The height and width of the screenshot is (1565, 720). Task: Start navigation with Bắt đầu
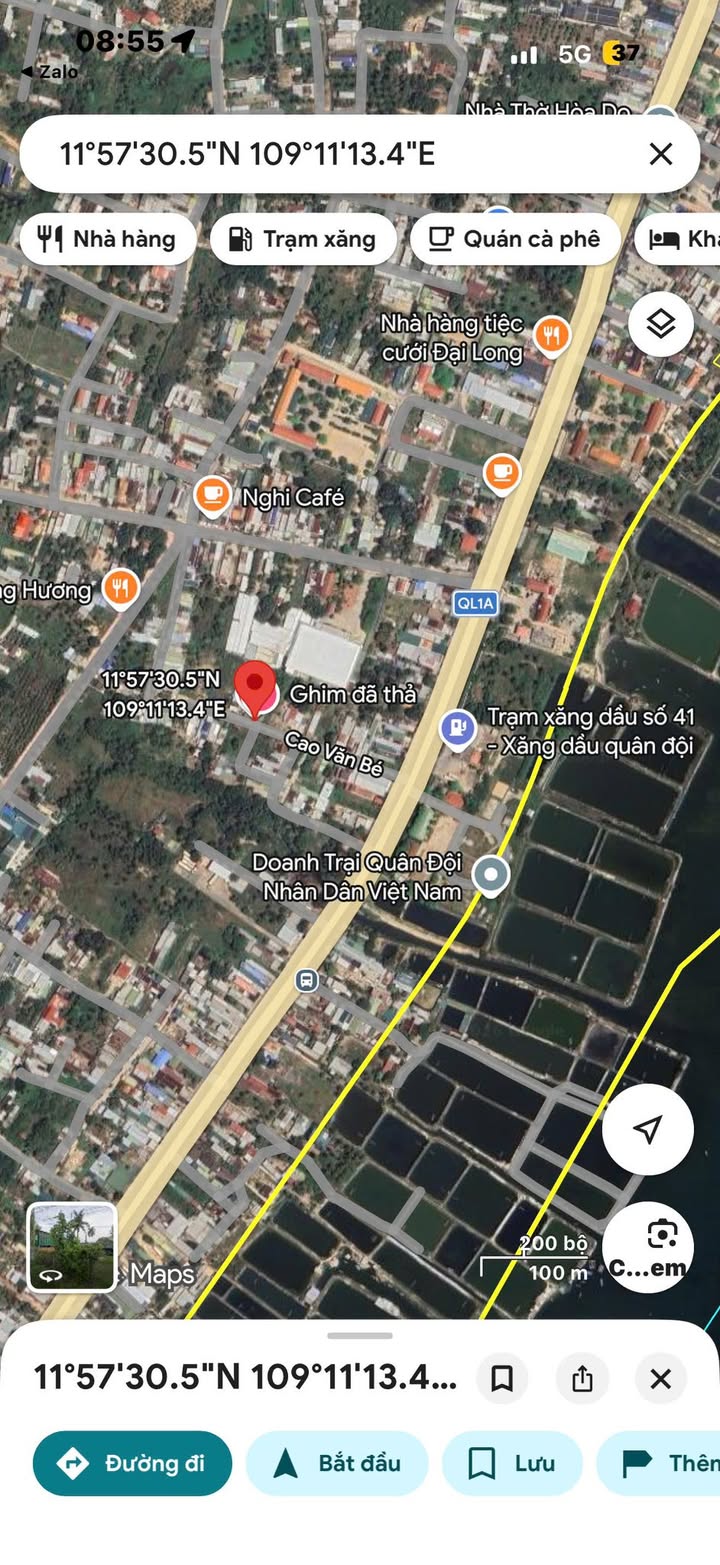337,1463
